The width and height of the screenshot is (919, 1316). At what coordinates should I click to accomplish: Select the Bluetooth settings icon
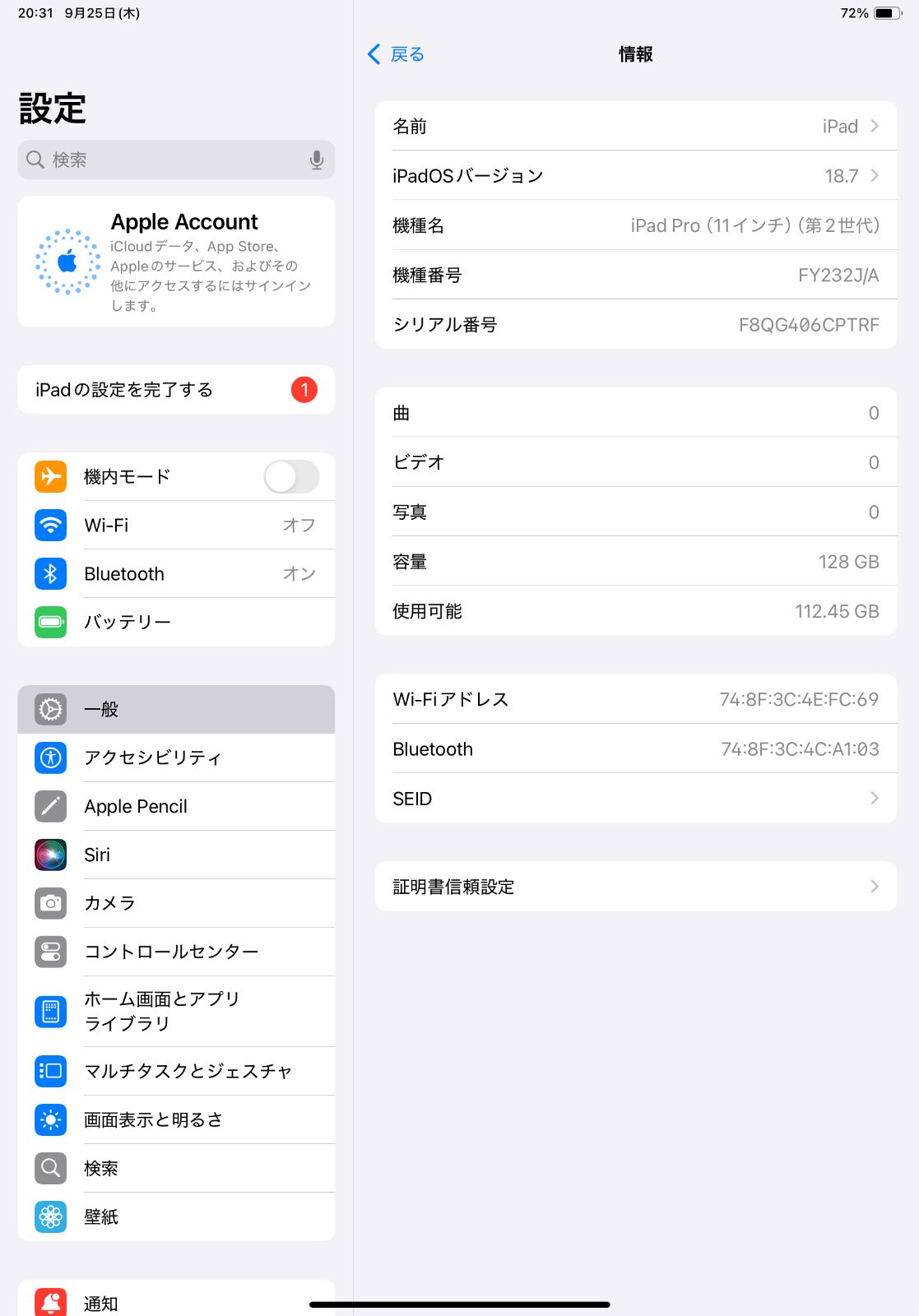click(x=50, y=573)
